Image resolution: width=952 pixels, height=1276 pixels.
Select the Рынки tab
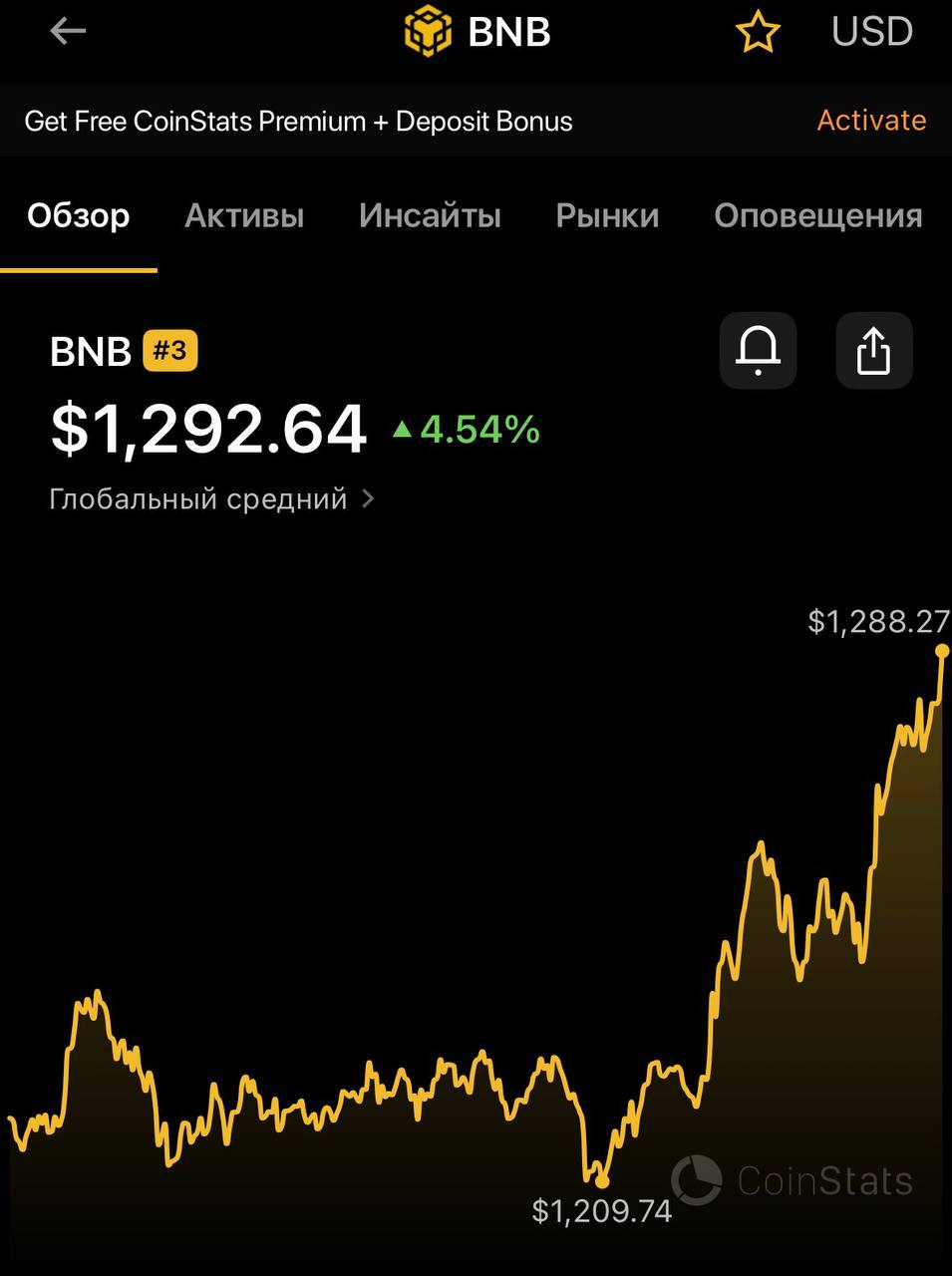[x=607, y=216]
